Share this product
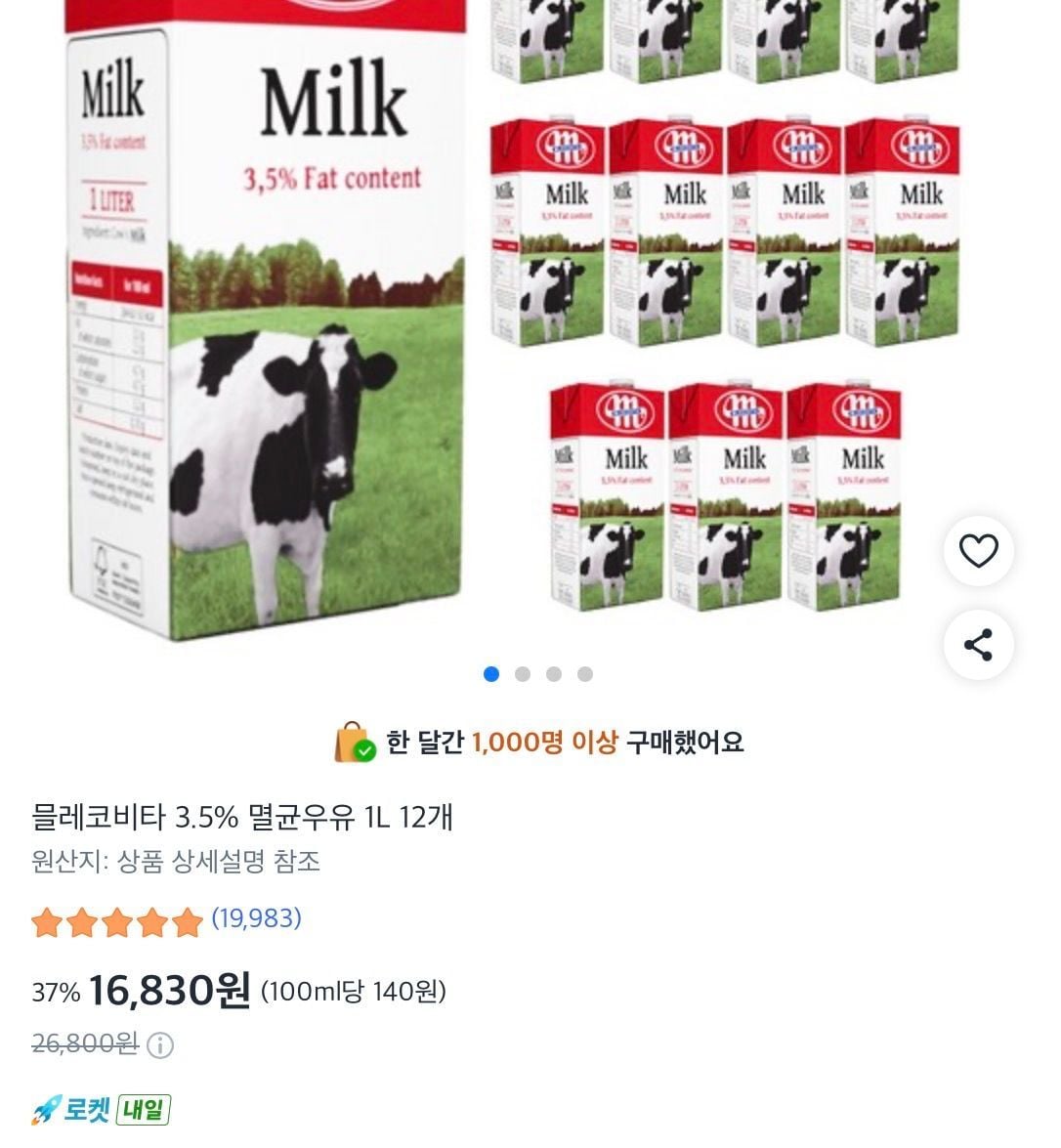1061x1148 pixels. [978, 645]
